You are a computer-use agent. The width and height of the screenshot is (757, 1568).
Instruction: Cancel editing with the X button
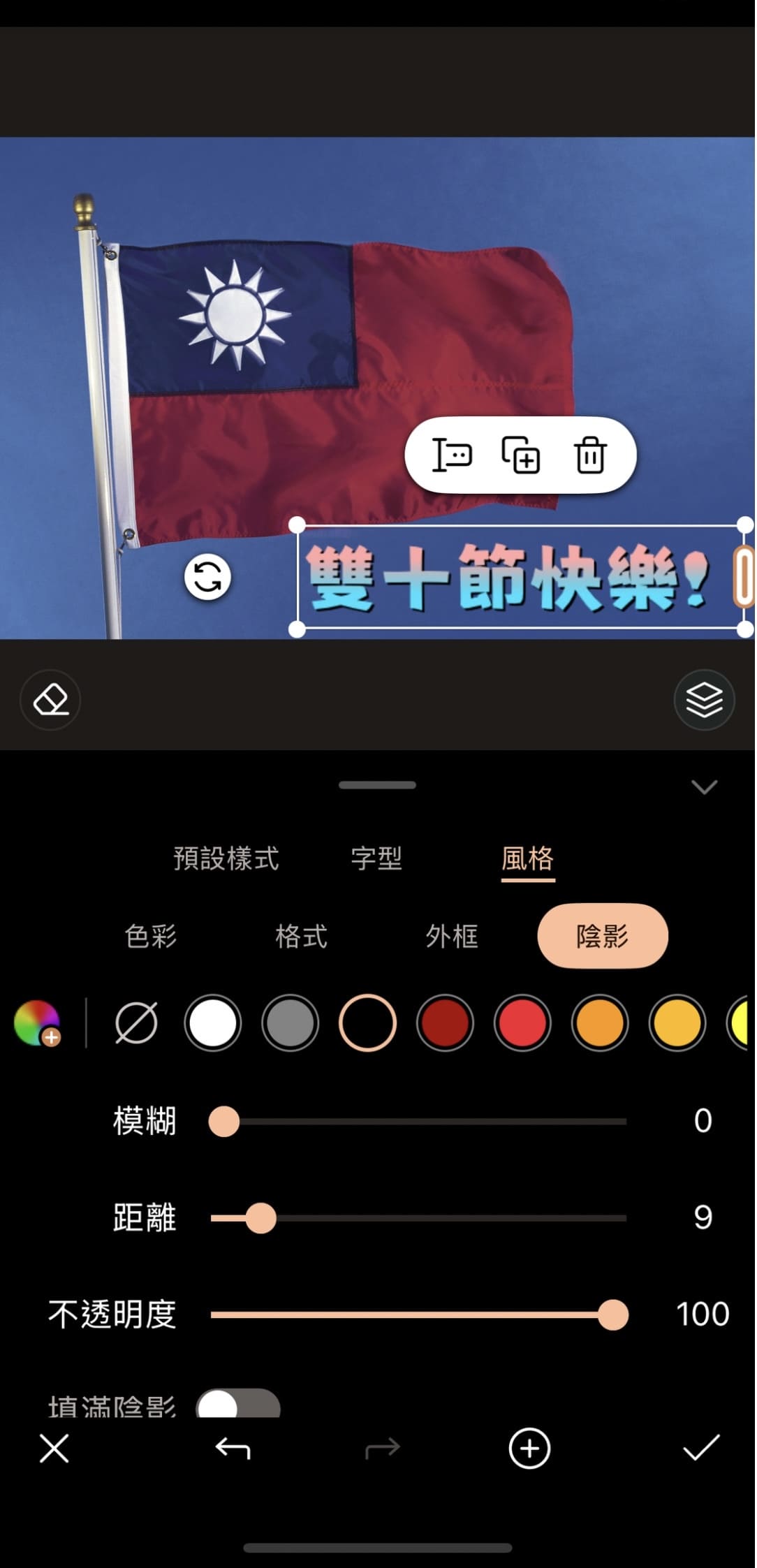[54, 1449]
